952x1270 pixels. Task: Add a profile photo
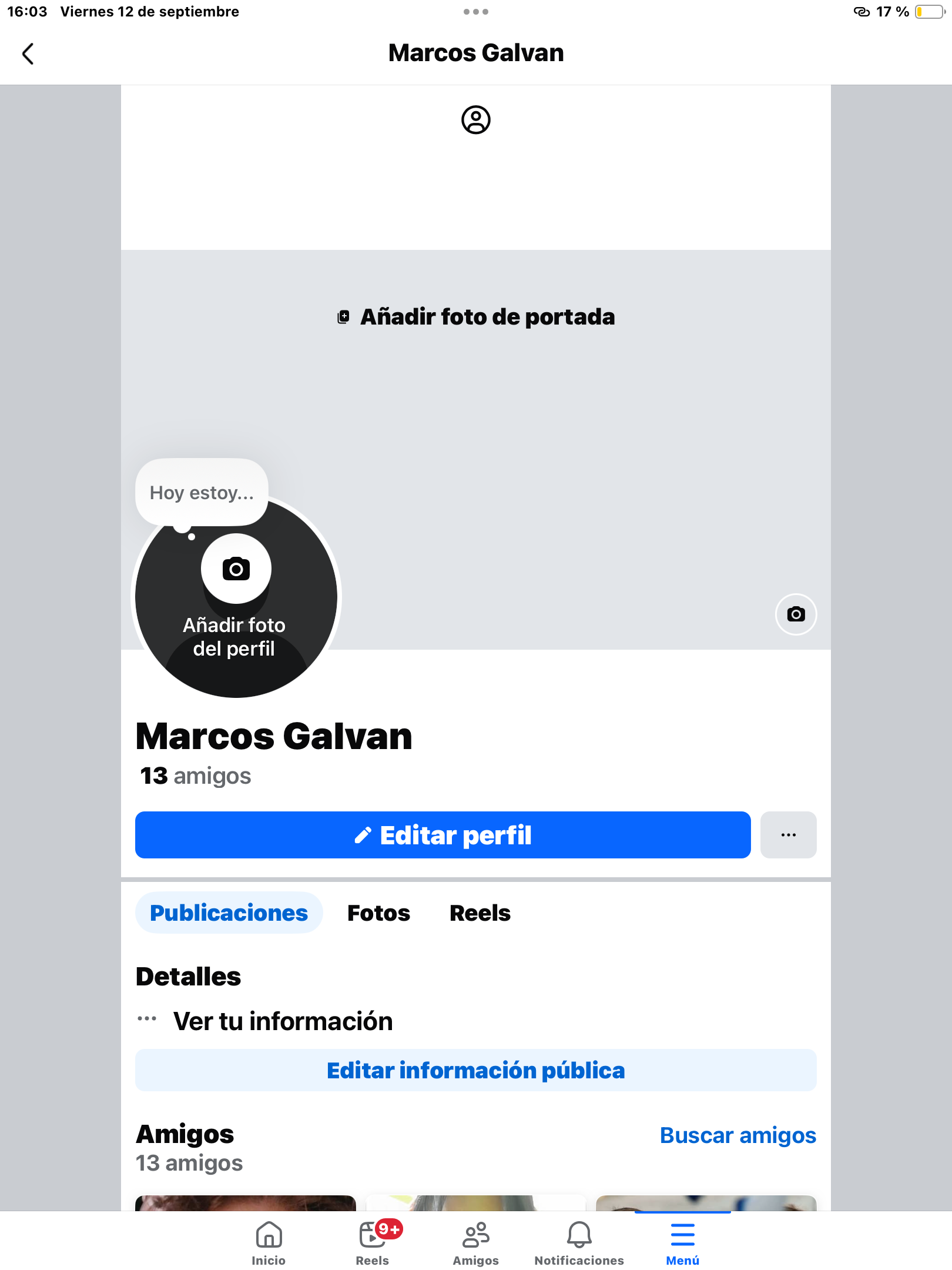tap(236, 569)
